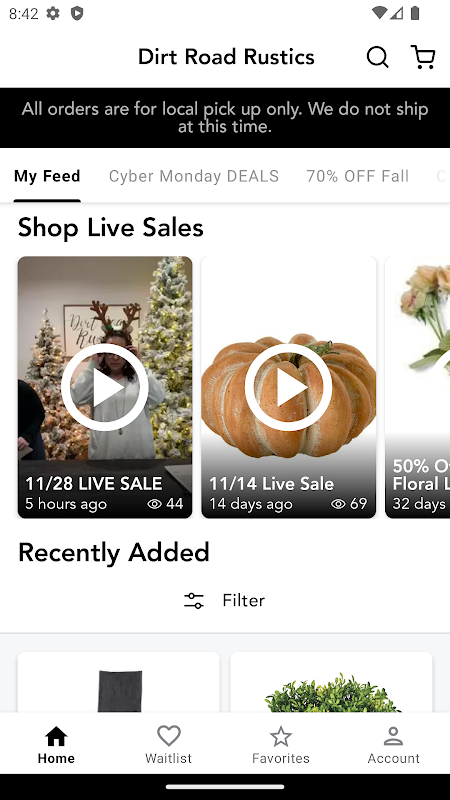Switch to Cyber Monday DEALS tab
Viewport: 450px width, 800px height.
[194, 176]
